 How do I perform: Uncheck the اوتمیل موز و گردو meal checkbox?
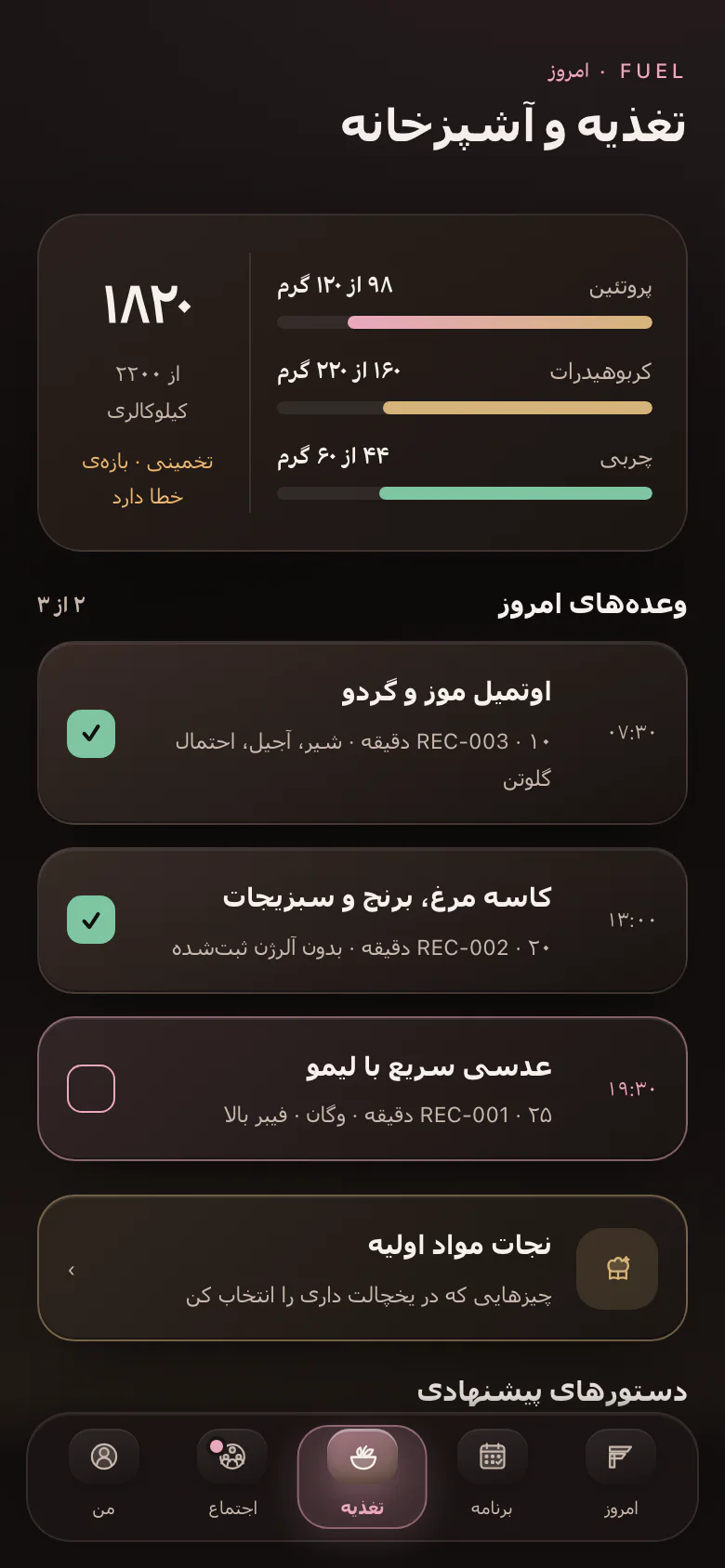click(91, 734)
